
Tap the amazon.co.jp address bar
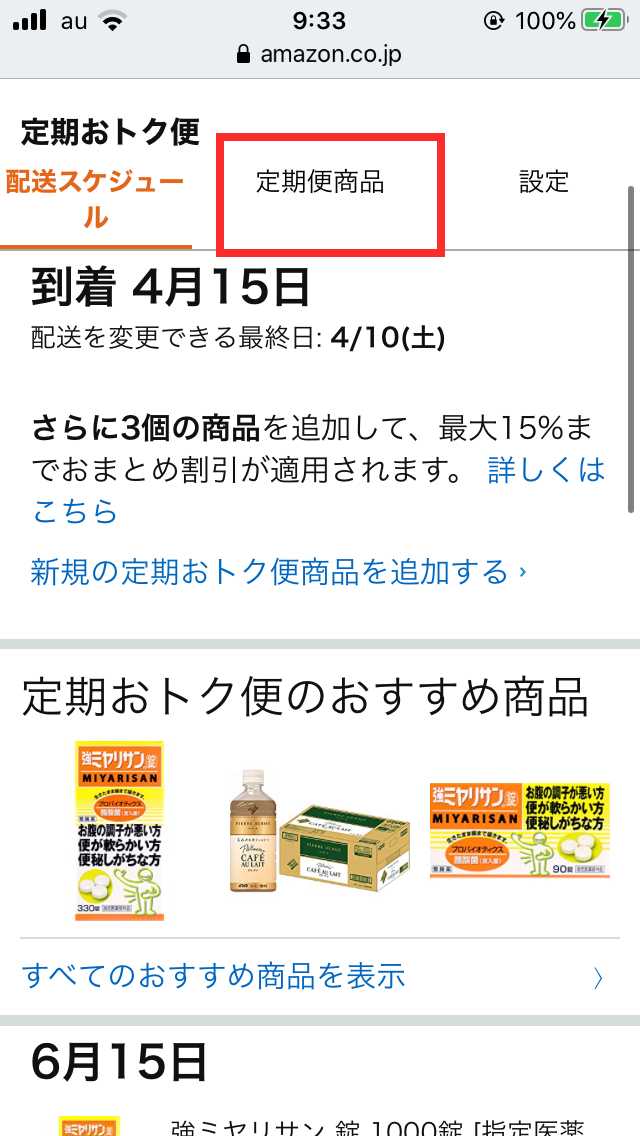coord(320,54)
